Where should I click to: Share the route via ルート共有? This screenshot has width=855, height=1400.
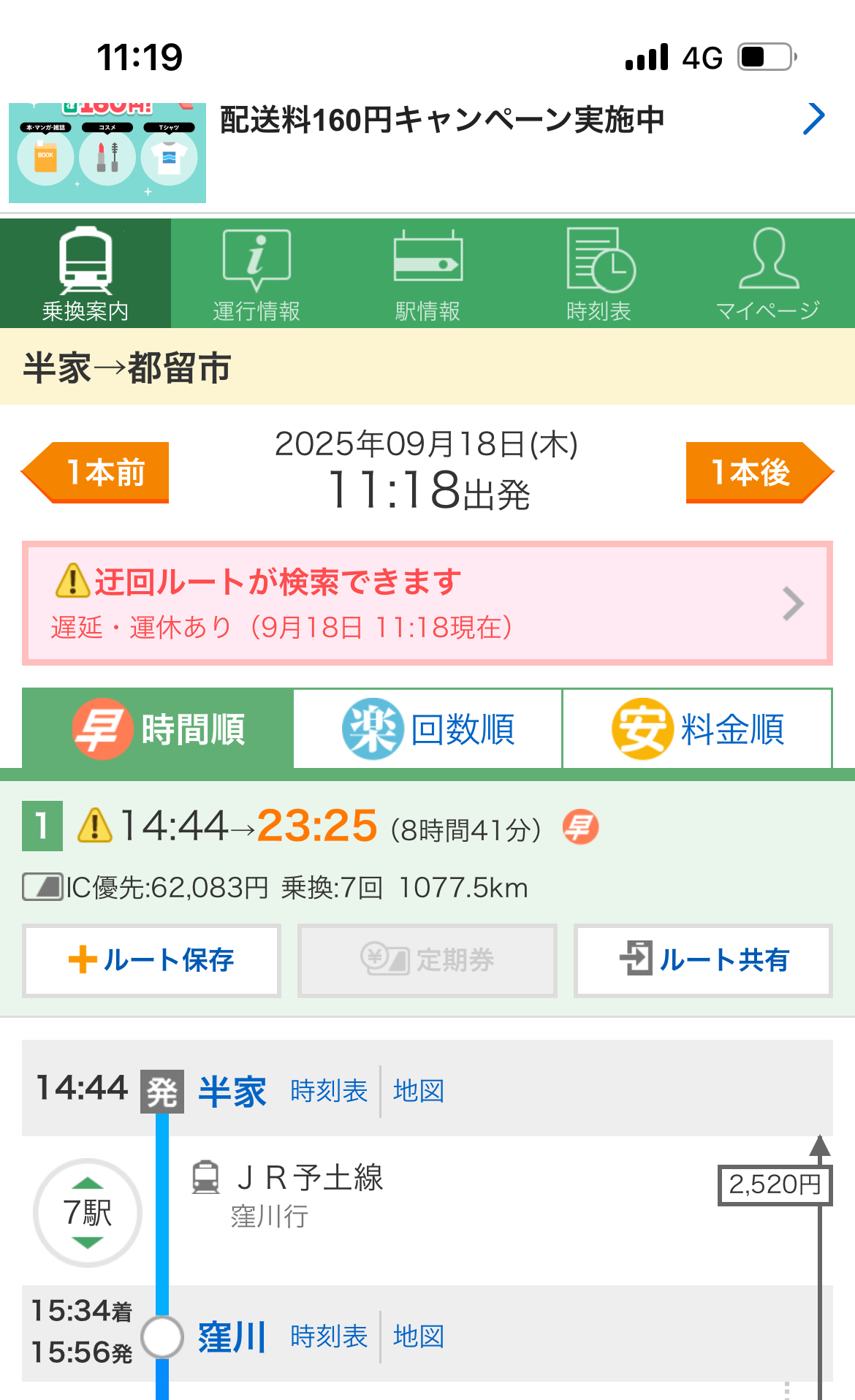tap(703, 960)
